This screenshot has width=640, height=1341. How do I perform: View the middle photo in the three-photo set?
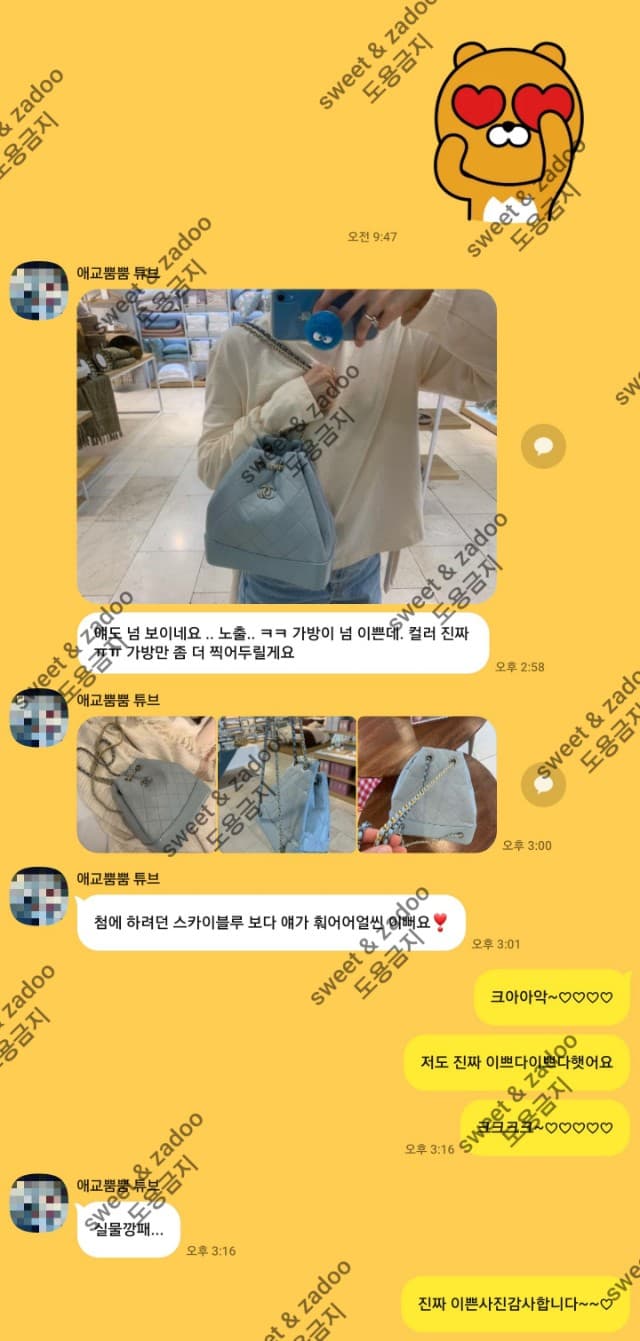[x=287, y=784]
